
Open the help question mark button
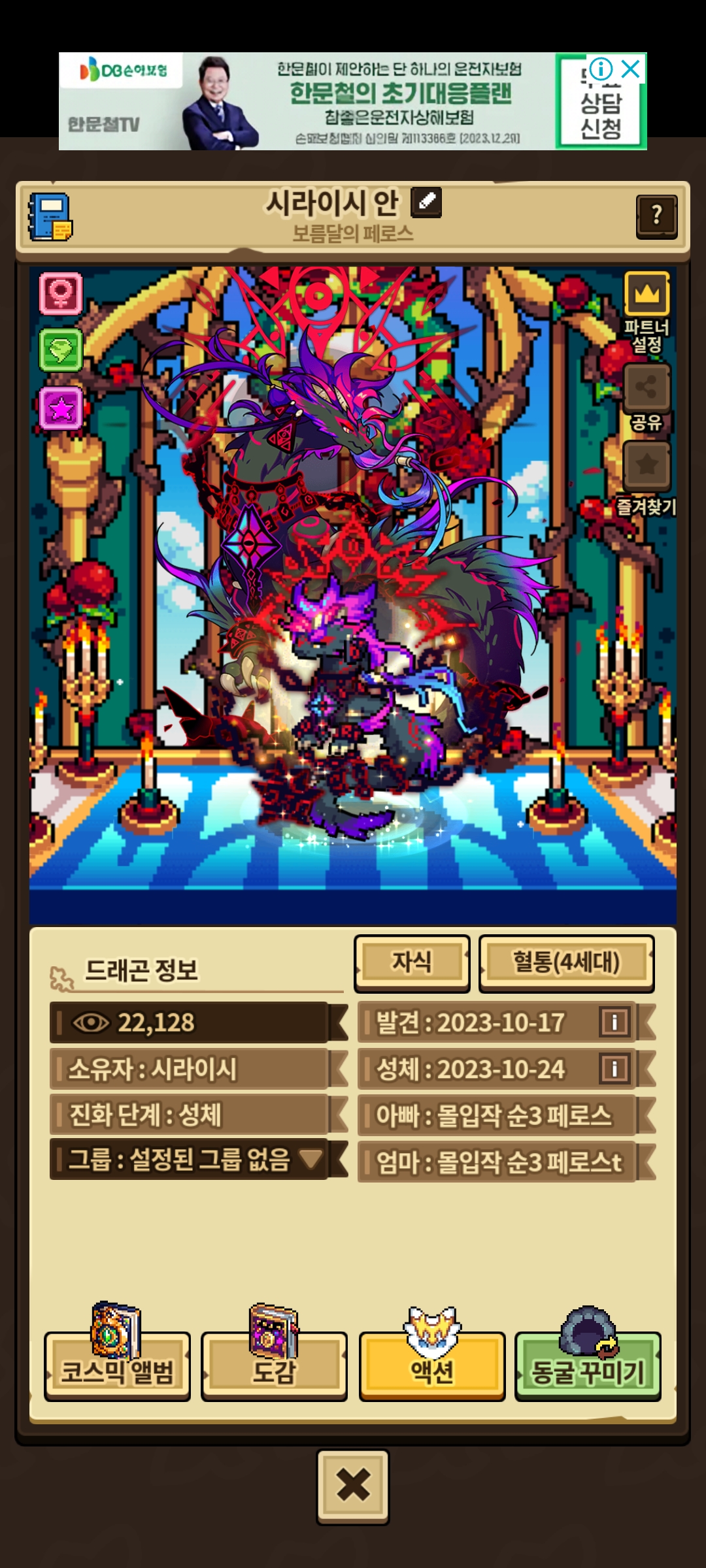[657, 216]
